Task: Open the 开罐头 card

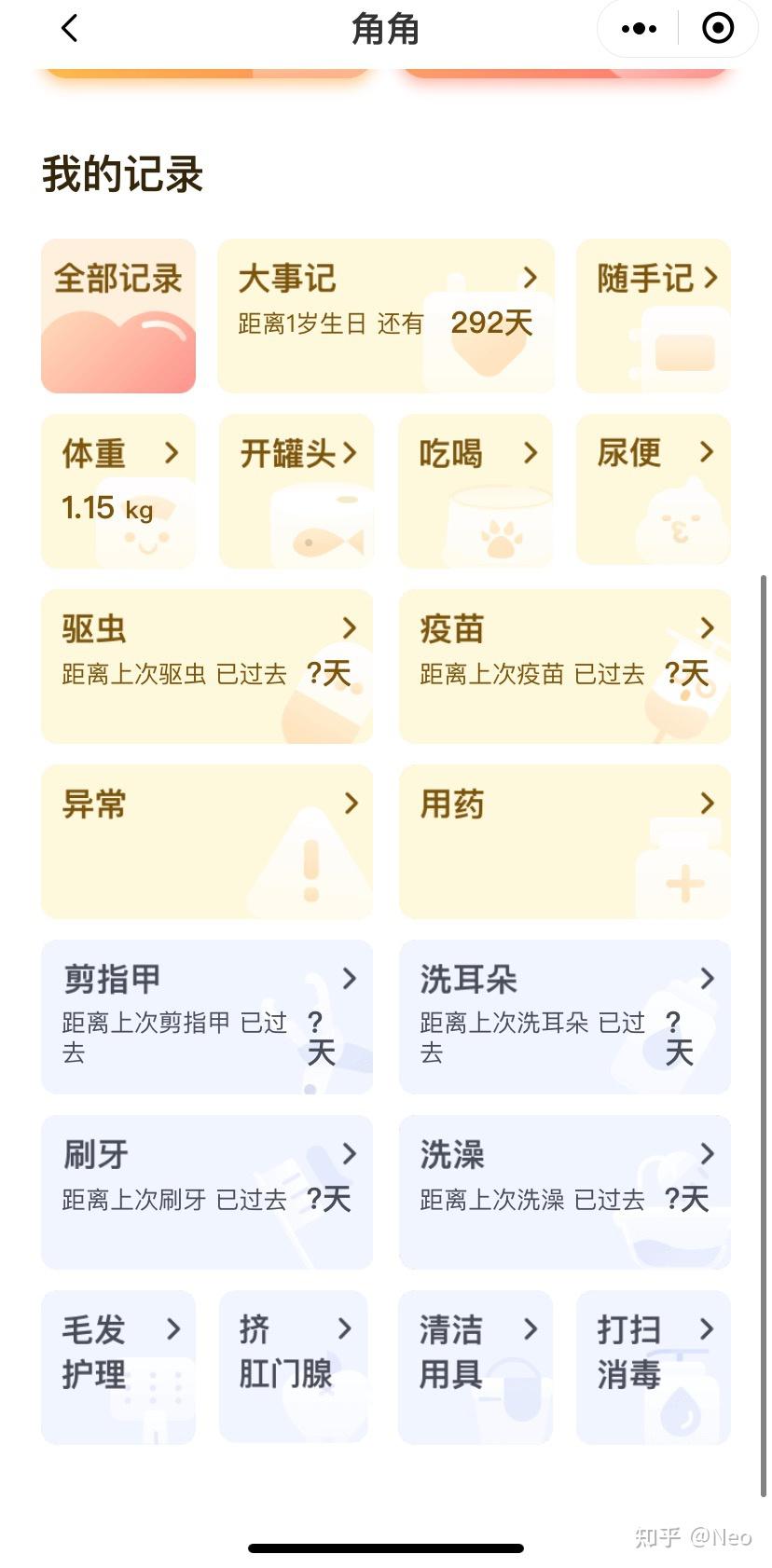Action: click(x=296, y=491)
